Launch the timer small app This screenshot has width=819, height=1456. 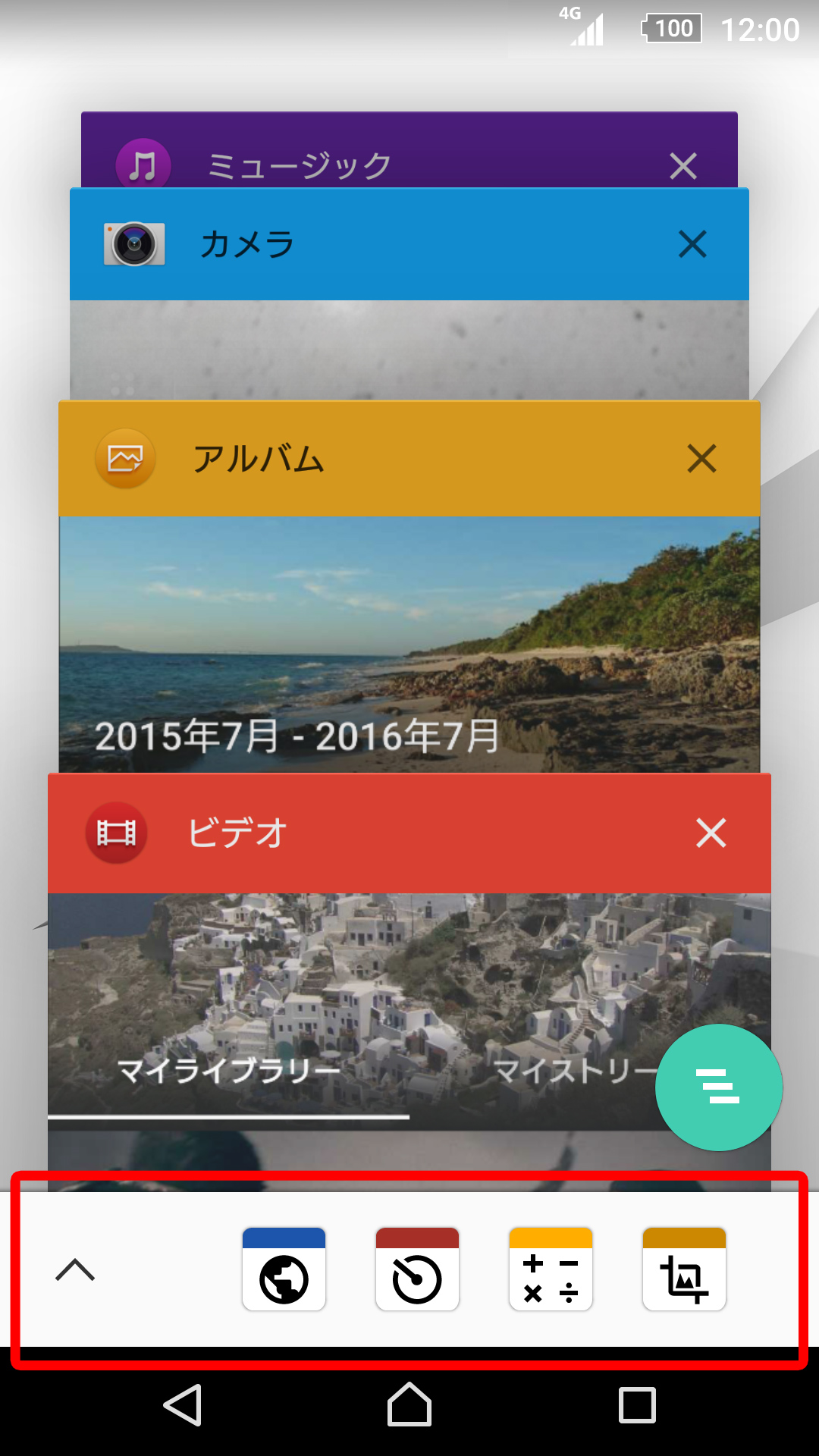click(x=417, y=1269)
